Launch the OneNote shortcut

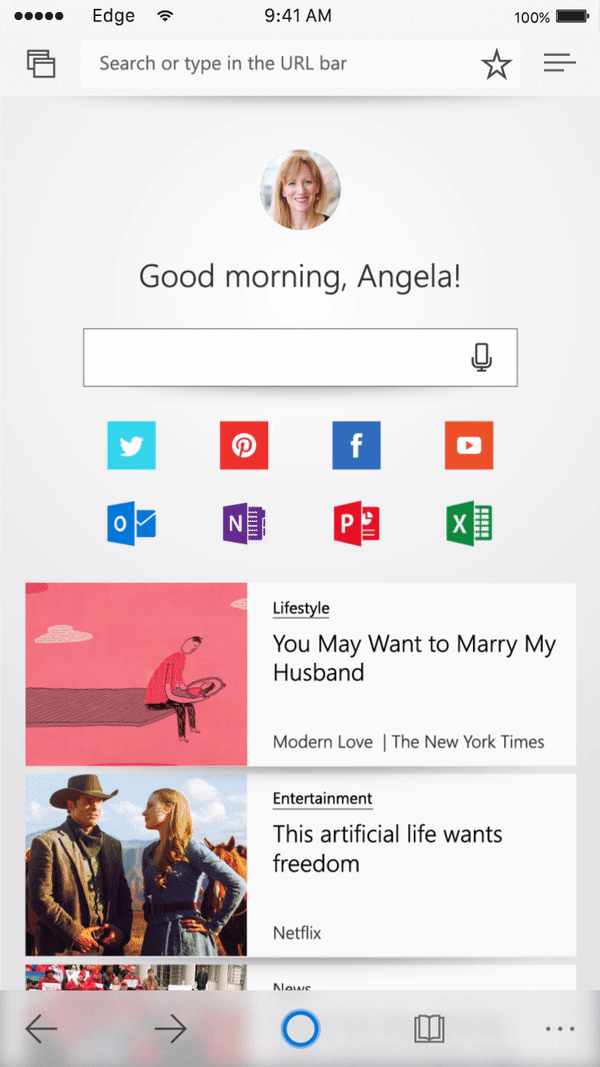[244, 524]
